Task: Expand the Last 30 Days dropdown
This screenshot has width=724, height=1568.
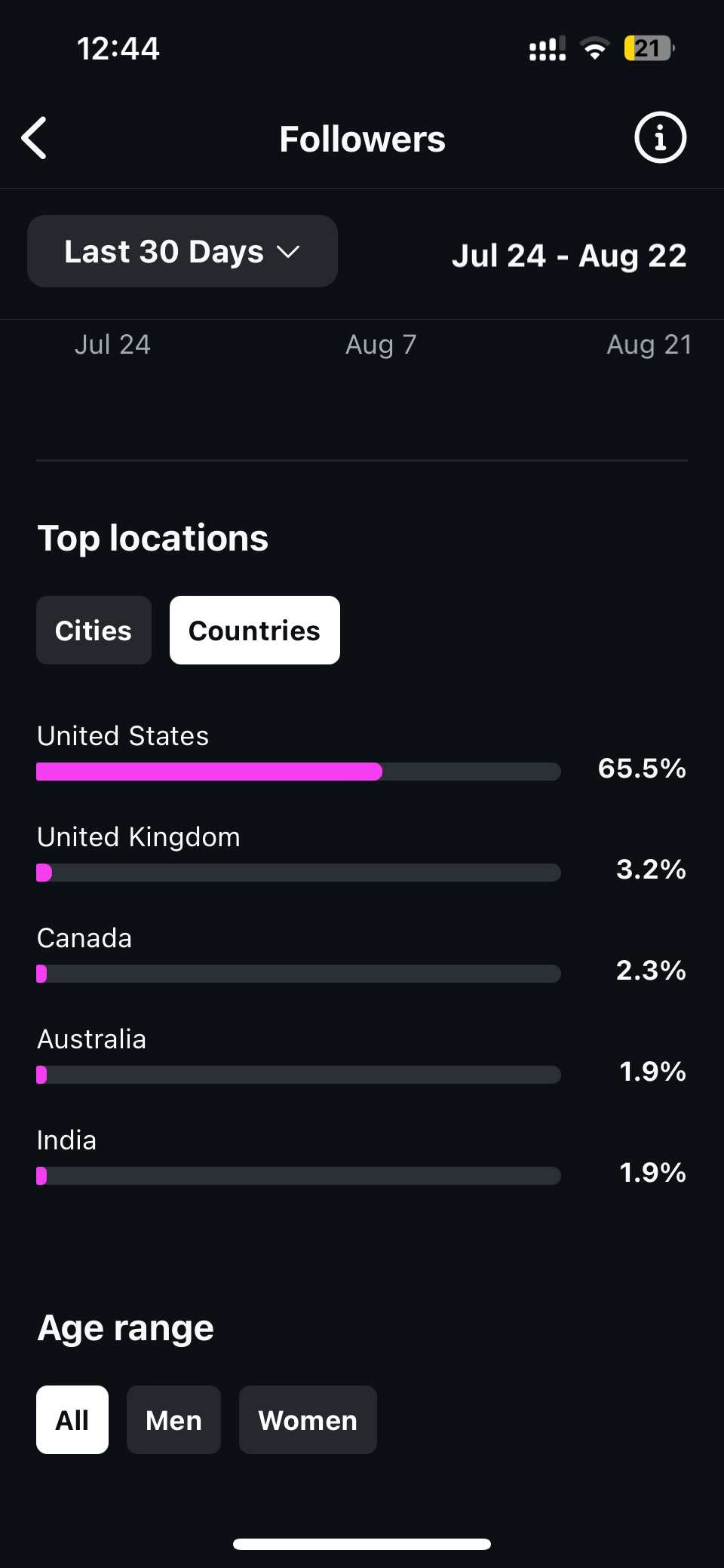Action: pos(183,251)
